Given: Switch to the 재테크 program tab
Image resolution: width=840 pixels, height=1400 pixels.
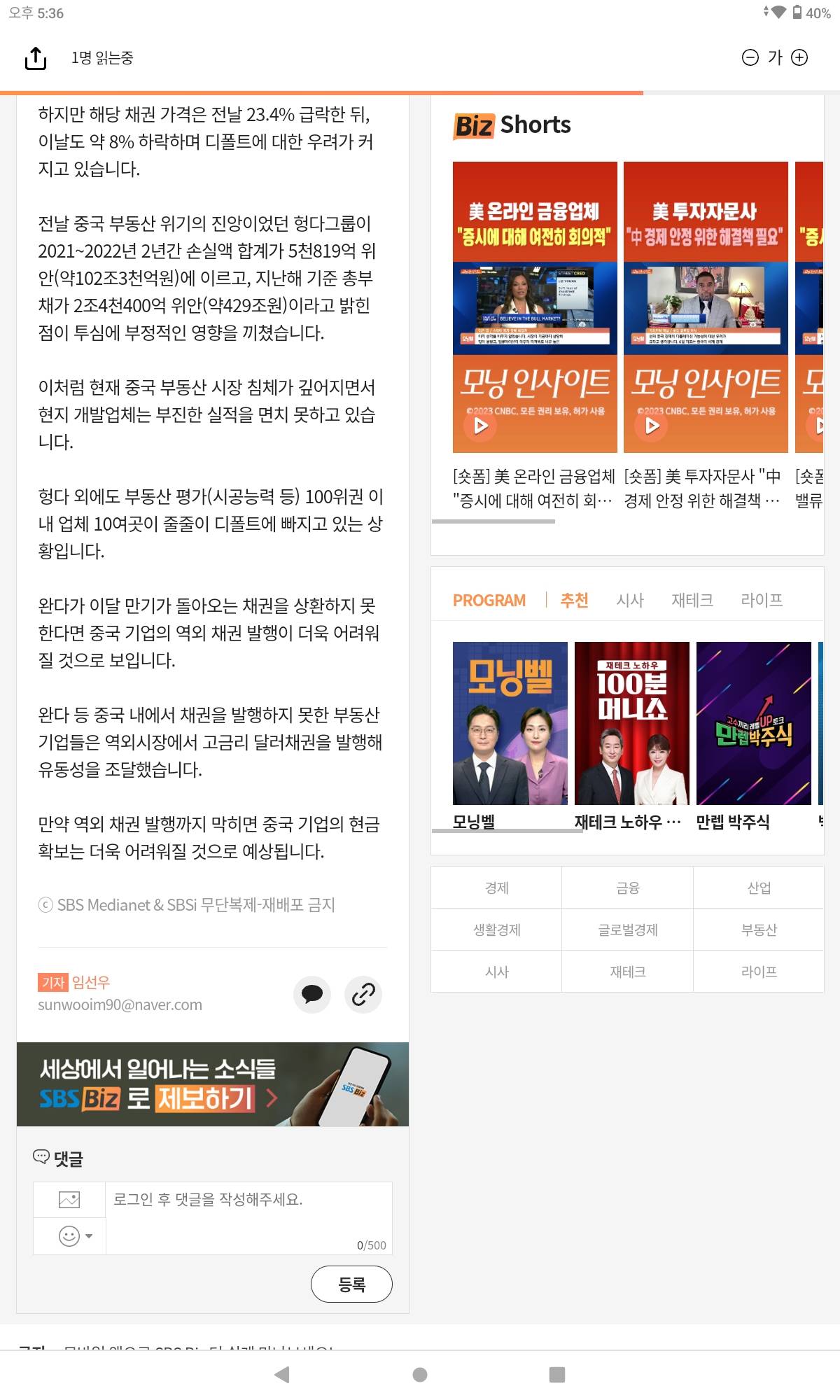Looking at the screenshot, I should click(x=692, y=600).
